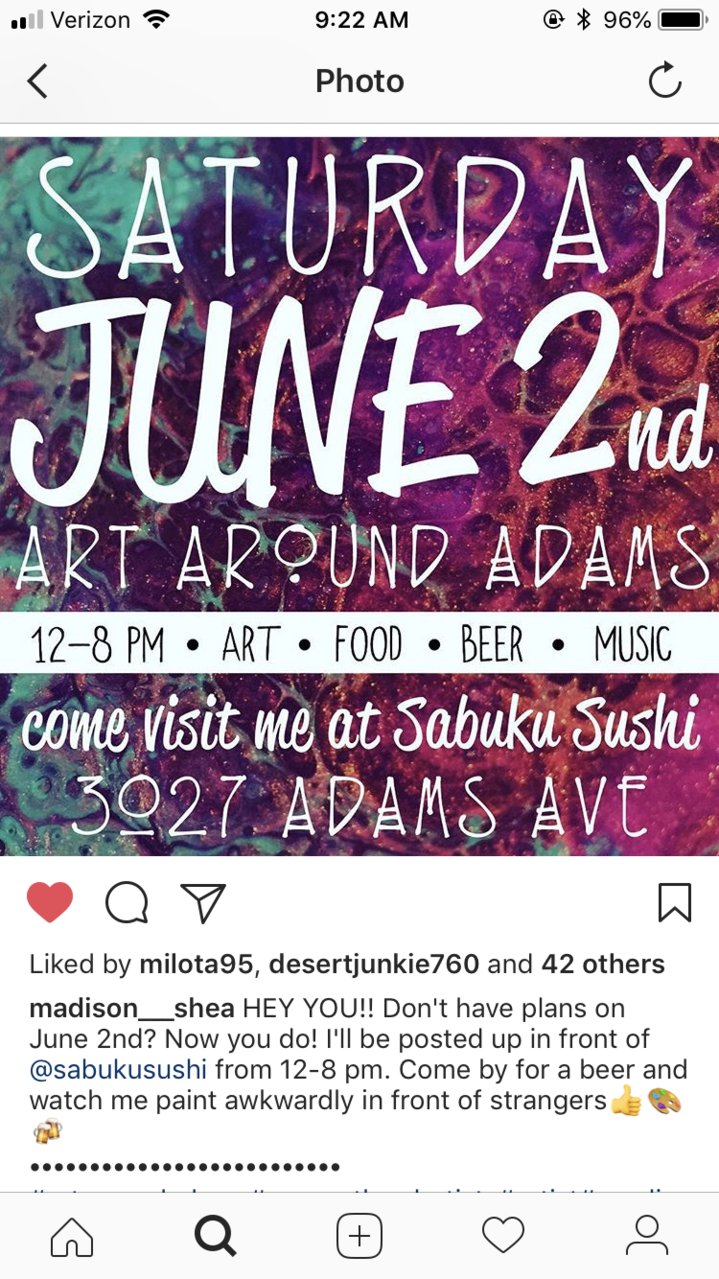The image size is (719, 1279).
Task: Open the Search and explore tab
Action: pyautogui.click(x=215, y=1237)
